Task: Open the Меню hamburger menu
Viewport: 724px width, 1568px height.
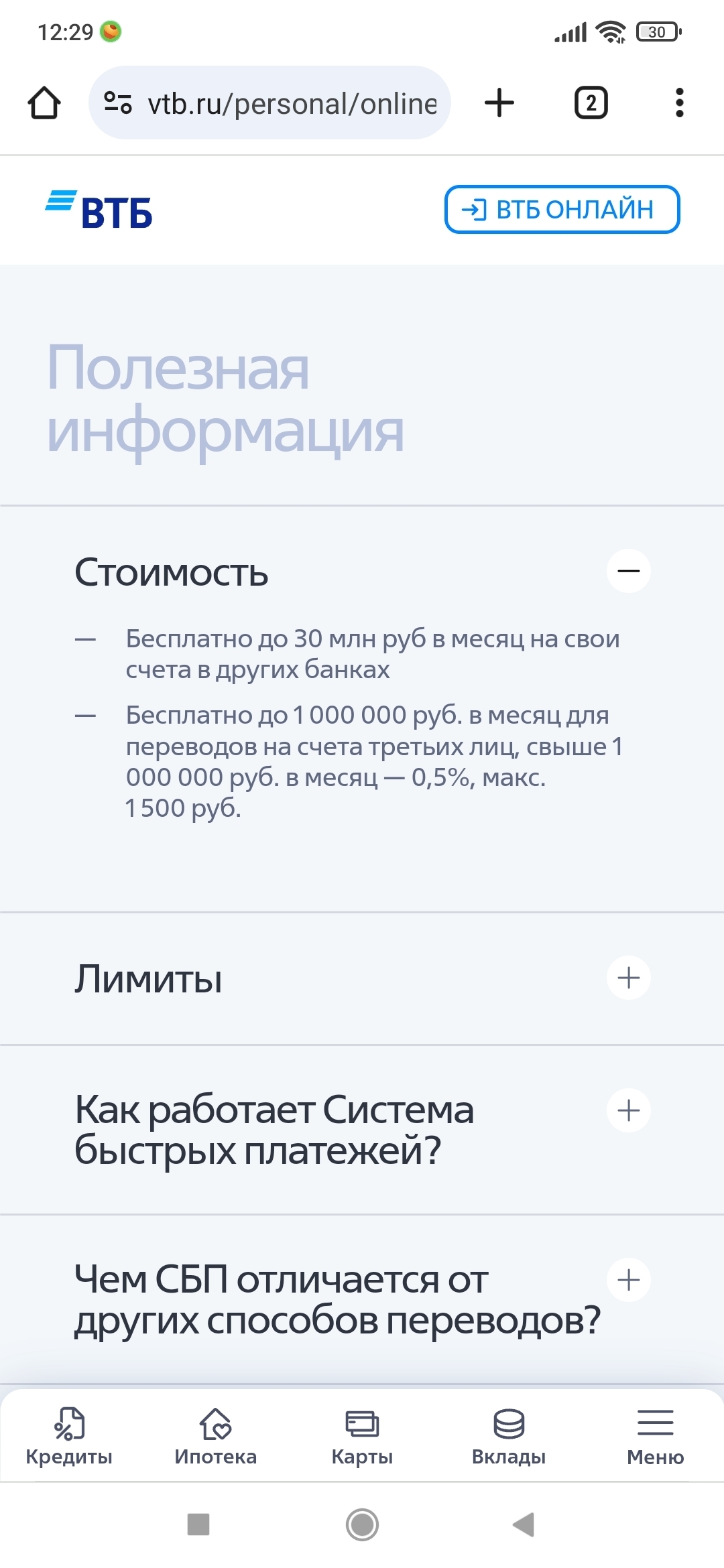Action: click(x=656, y=1436)
